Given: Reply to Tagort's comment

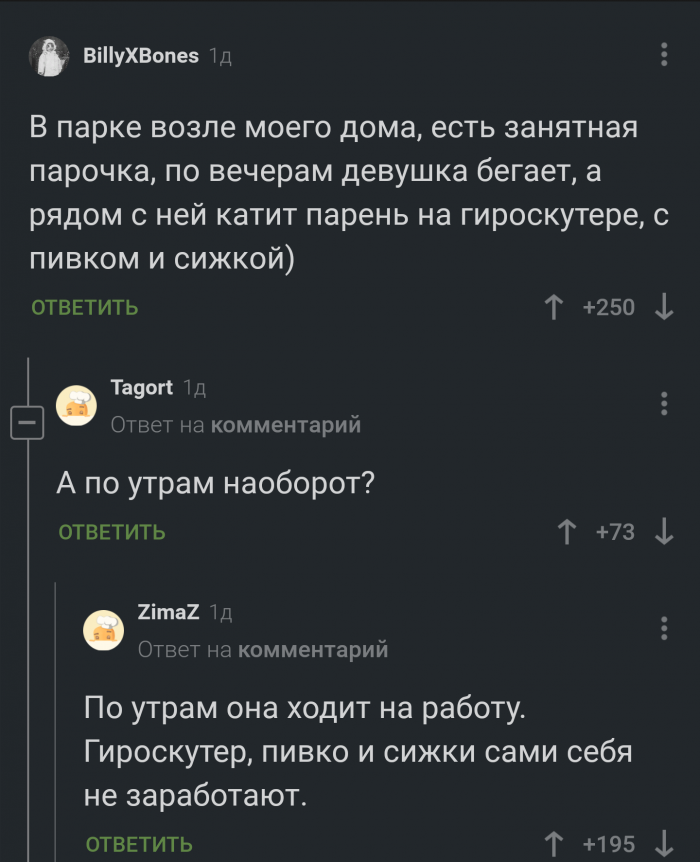Looking at the screenshot, I should click(112, 532).
